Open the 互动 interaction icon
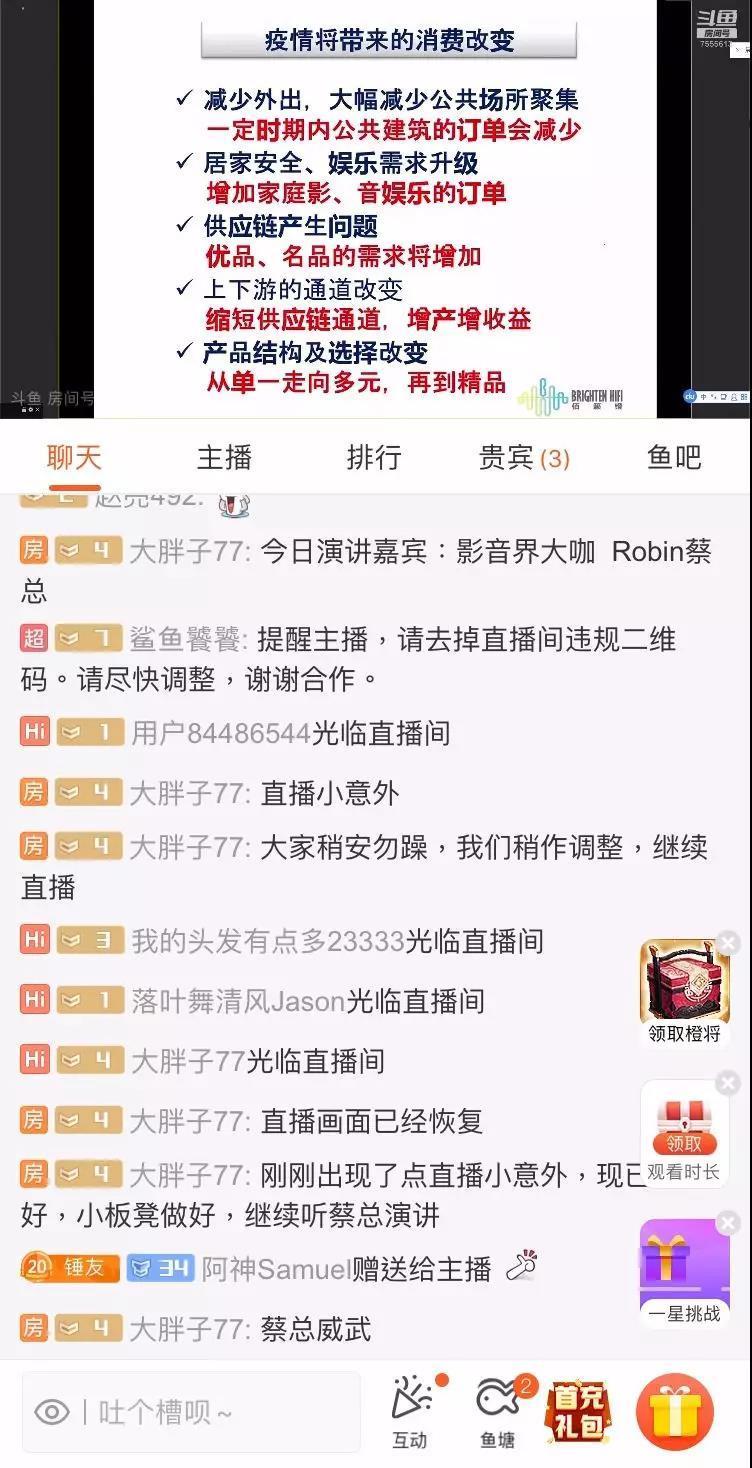 click(x=410, y=1410)
